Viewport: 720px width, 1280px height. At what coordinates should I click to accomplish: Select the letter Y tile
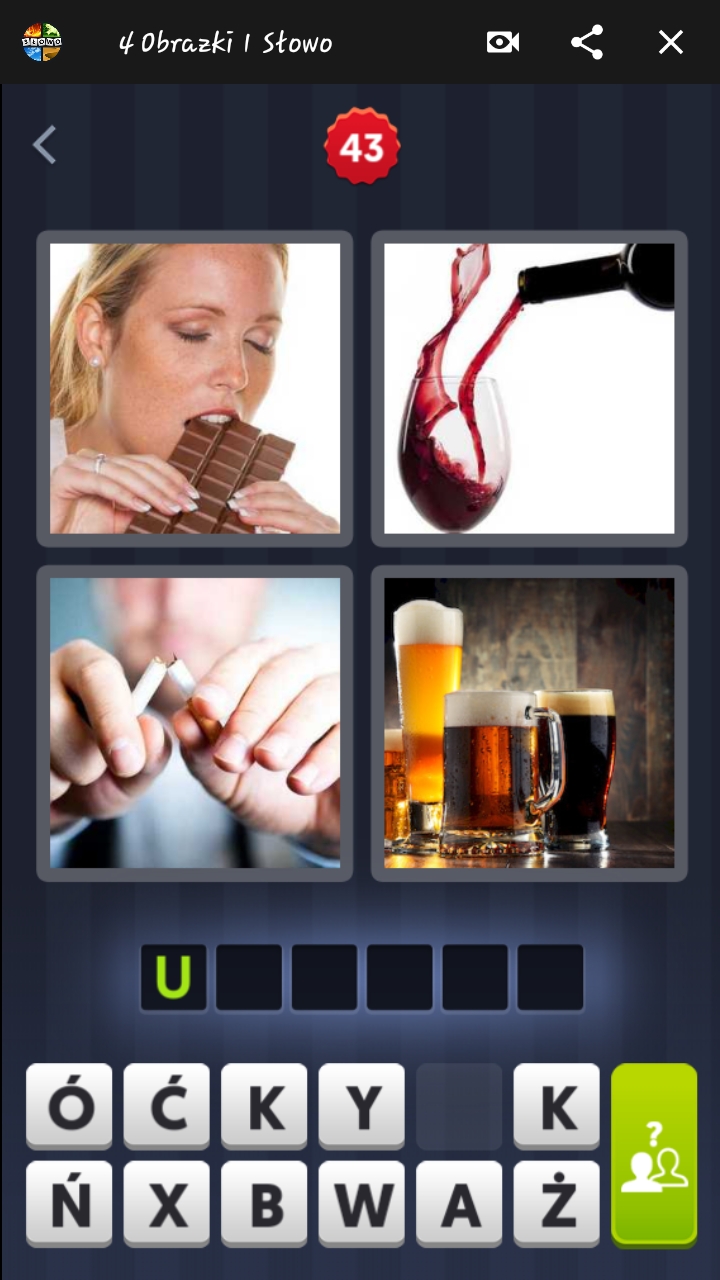point(362,1106)
